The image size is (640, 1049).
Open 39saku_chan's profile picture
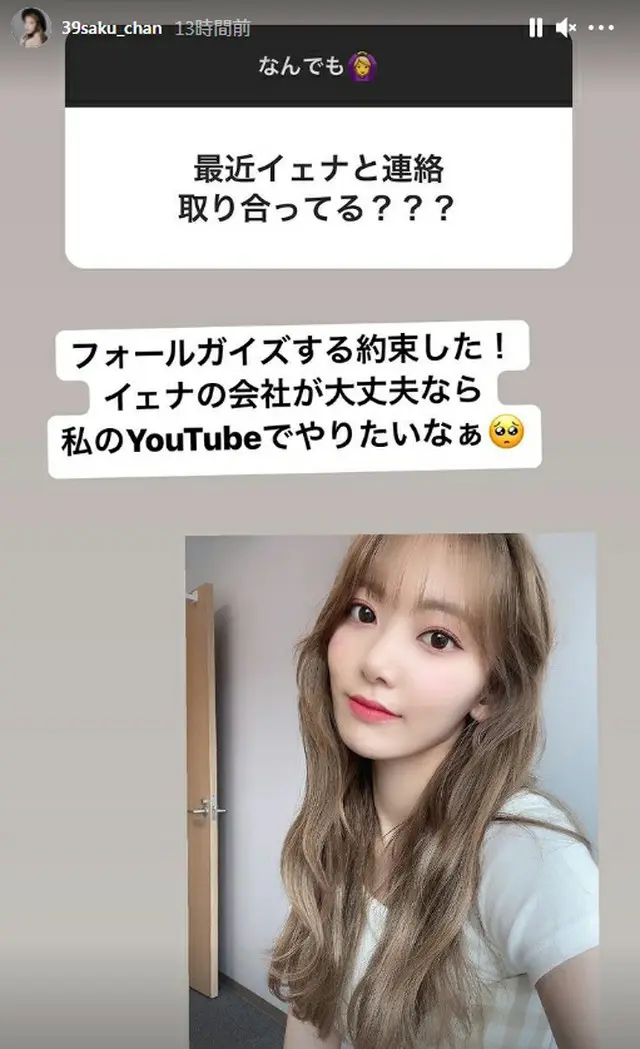point(30,27)
